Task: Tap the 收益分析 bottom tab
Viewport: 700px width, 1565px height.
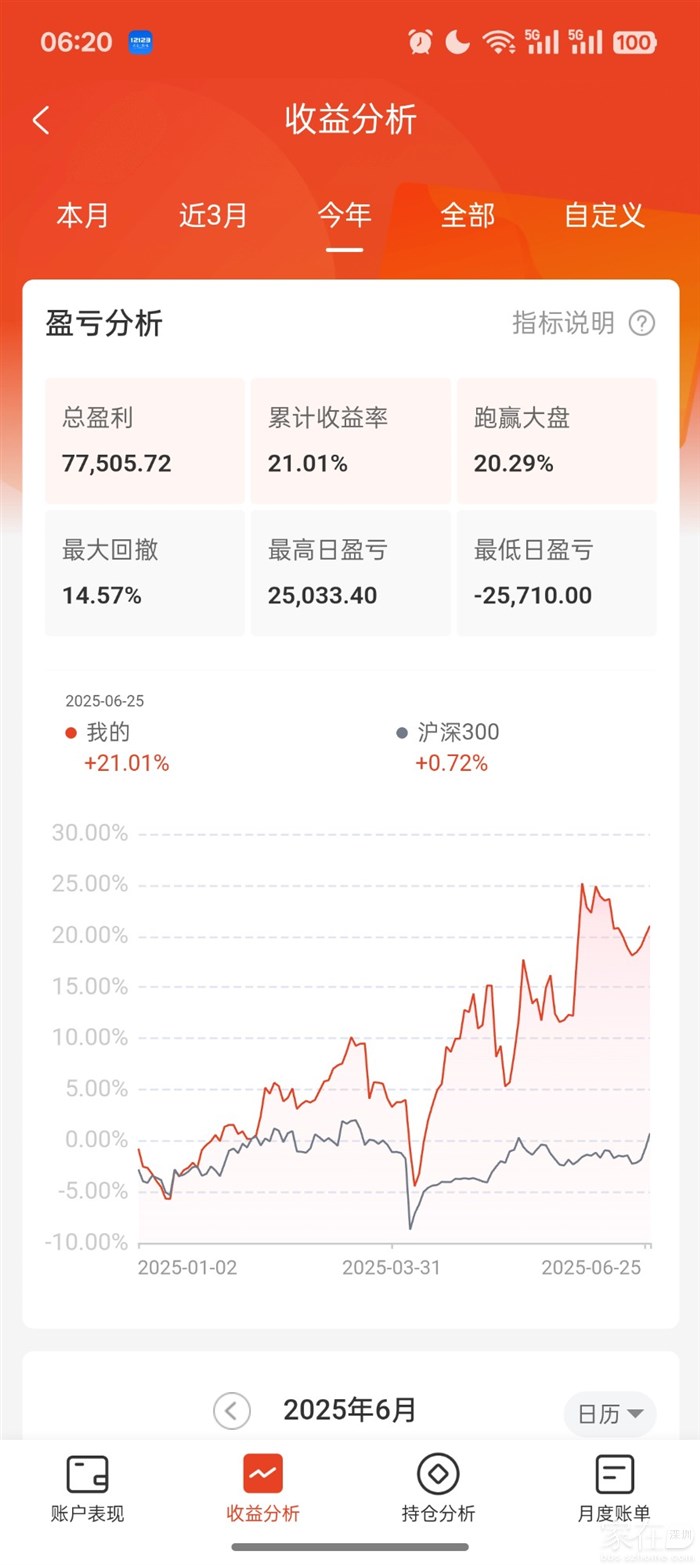Action: pyautogui.click(x=263, y=1488)
